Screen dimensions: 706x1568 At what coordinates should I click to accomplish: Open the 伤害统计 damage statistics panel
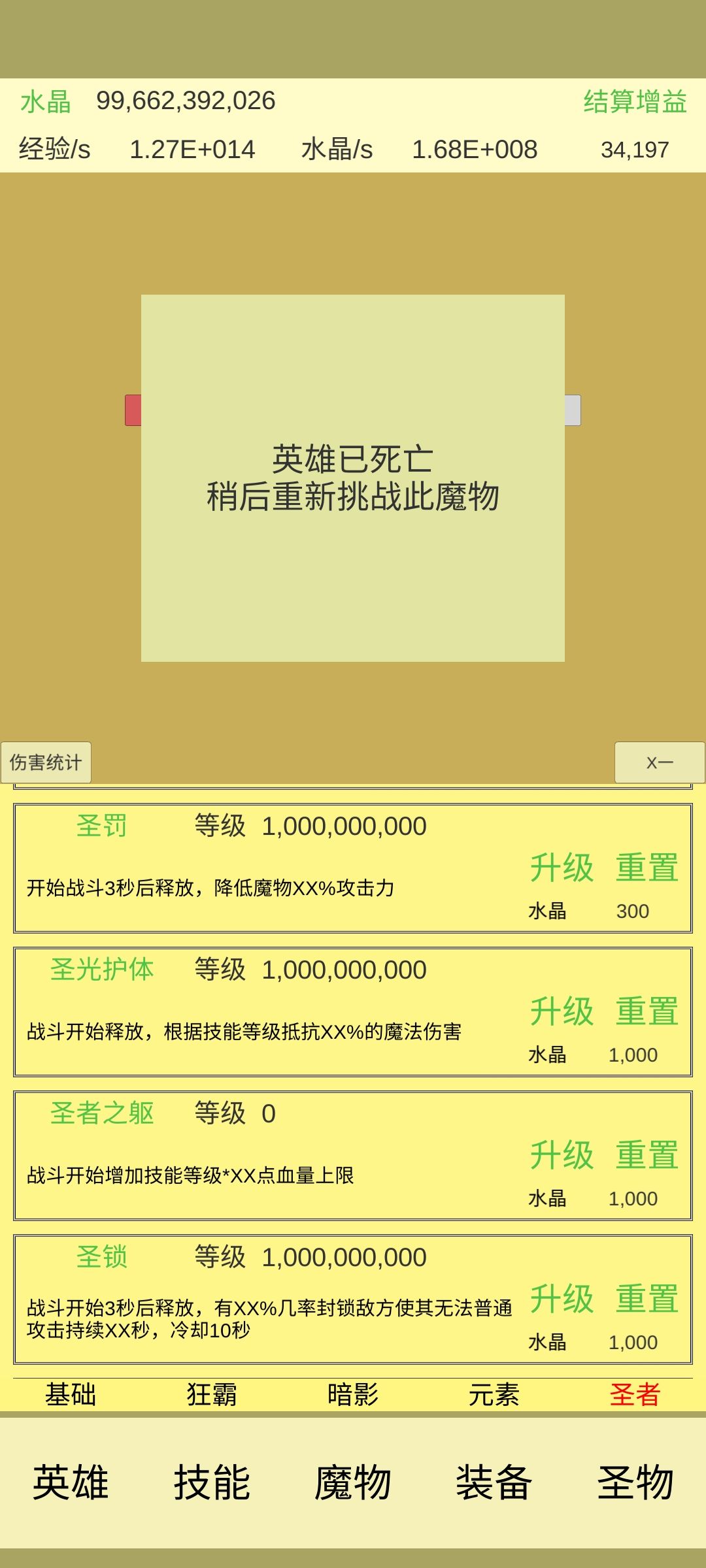46,761
